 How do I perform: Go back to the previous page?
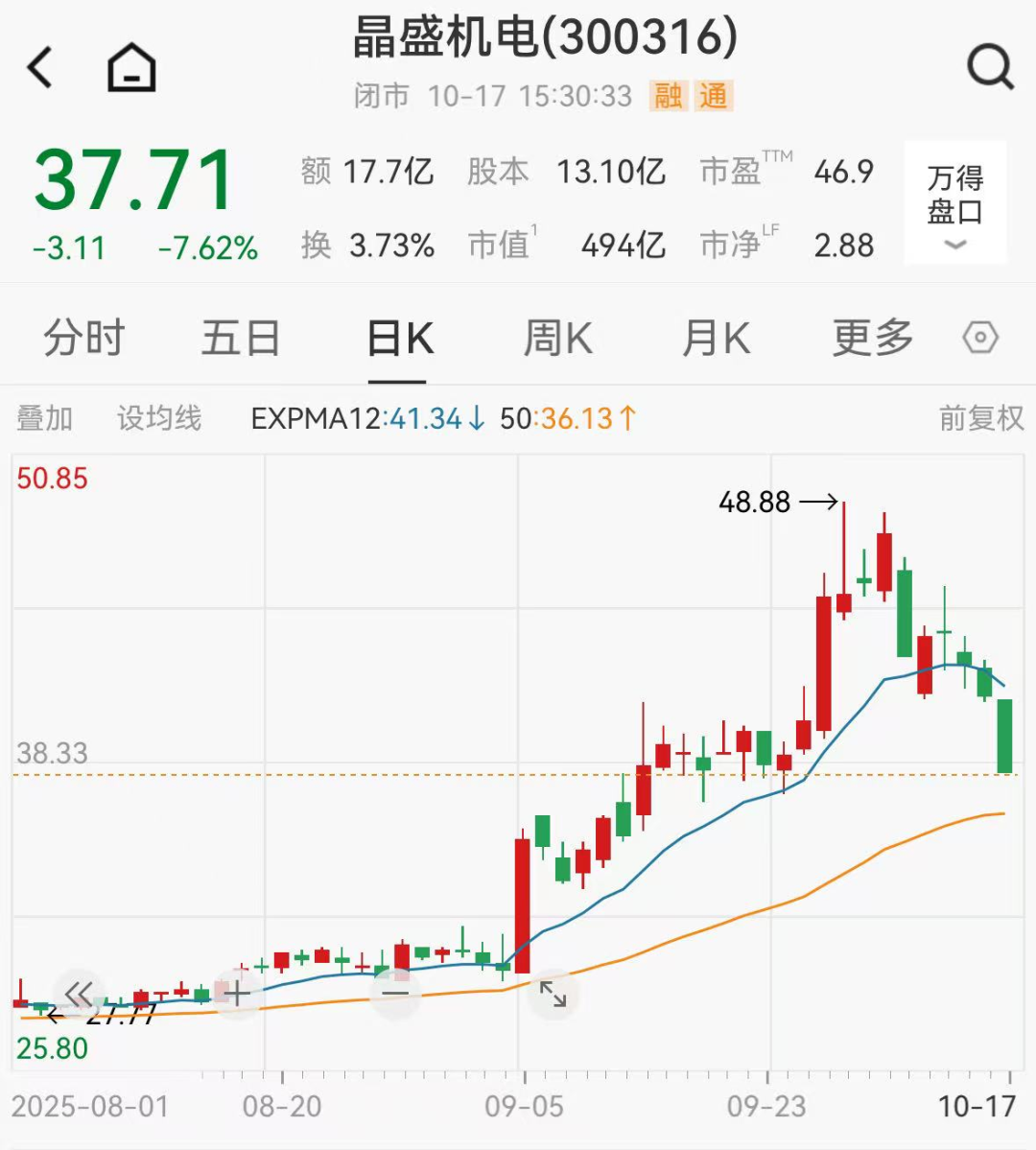(40, 68)
